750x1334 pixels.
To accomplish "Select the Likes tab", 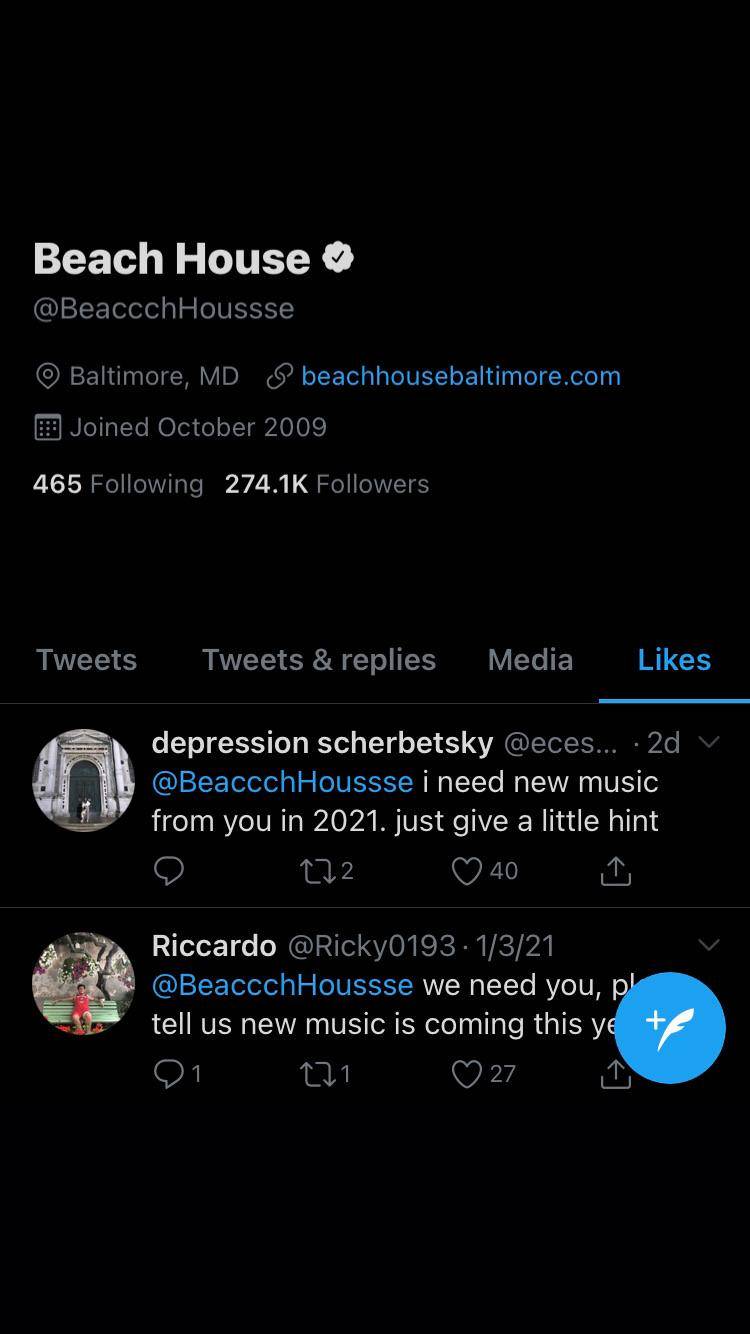I will click(673, 660).
